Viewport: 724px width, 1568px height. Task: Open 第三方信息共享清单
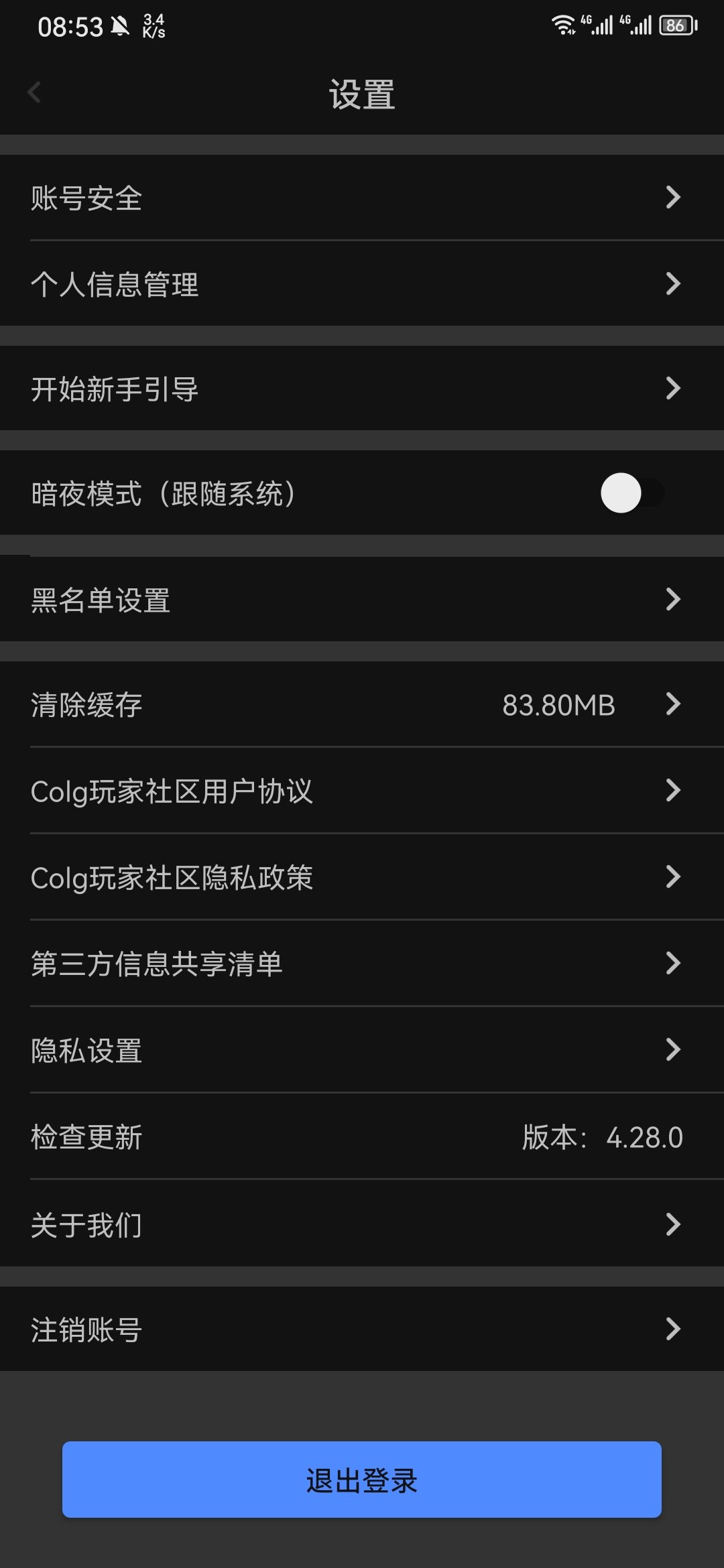point(362,964)
